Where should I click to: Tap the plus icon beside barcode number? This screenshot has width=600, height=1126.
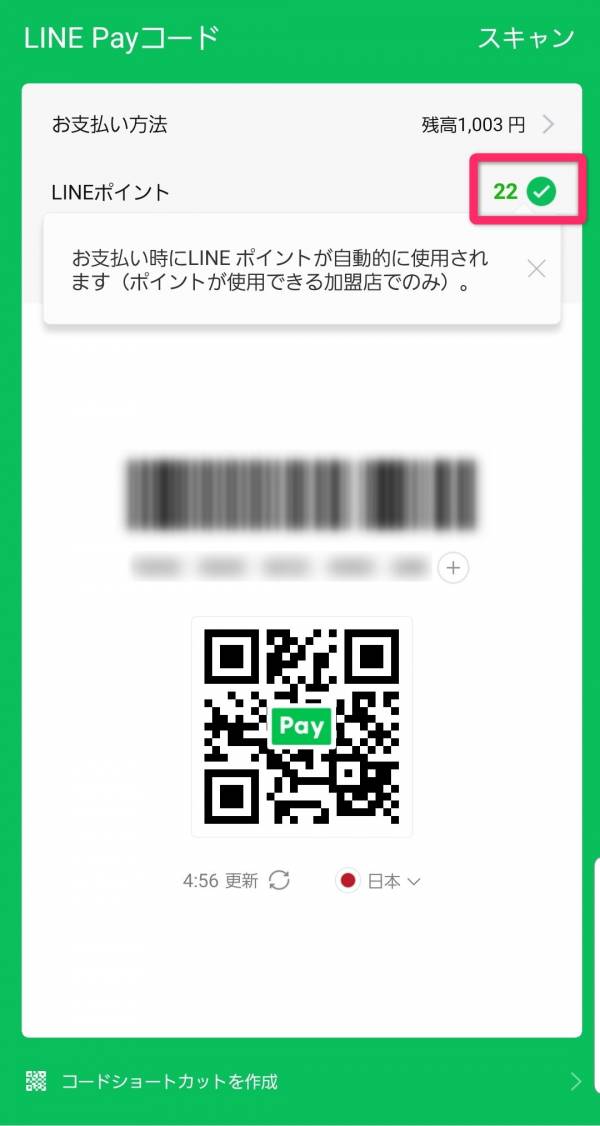[x=453, y=568]
